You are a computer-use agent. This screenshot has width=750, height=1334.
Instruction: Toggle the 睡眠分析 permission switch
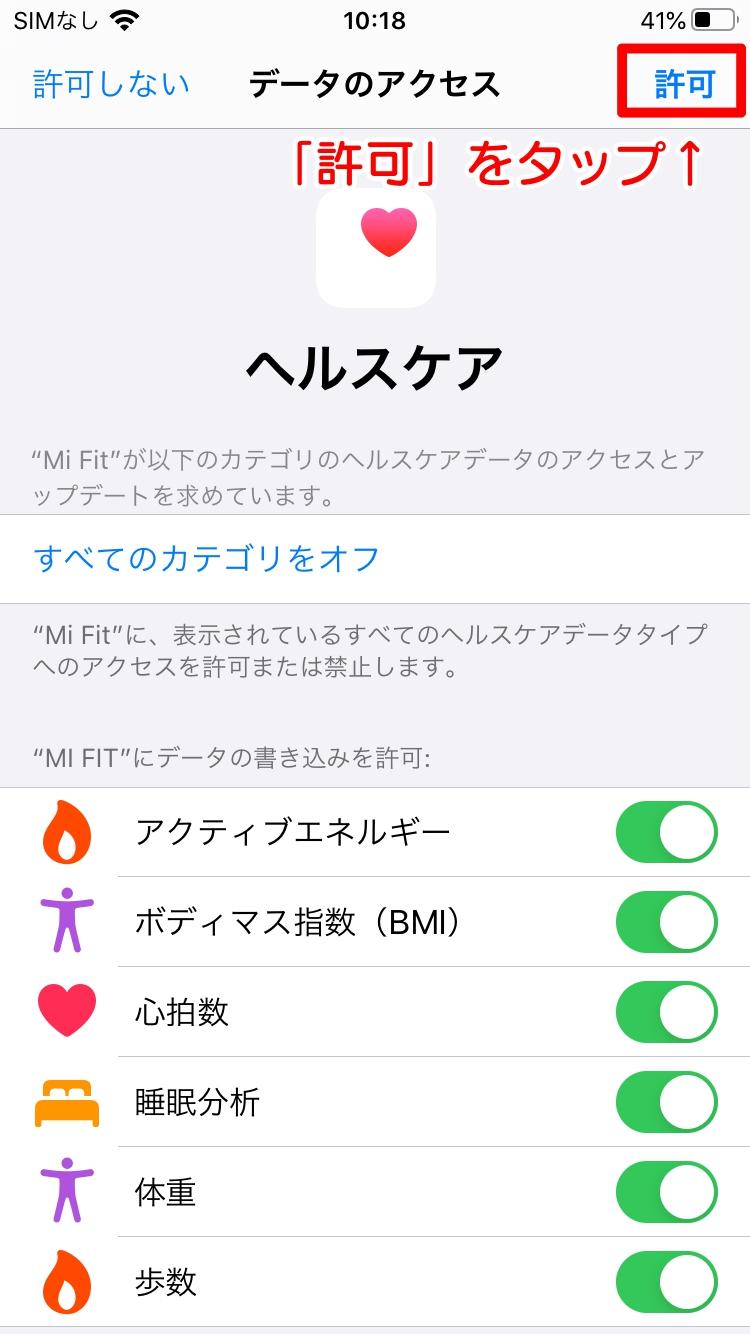coord(667,1102)
